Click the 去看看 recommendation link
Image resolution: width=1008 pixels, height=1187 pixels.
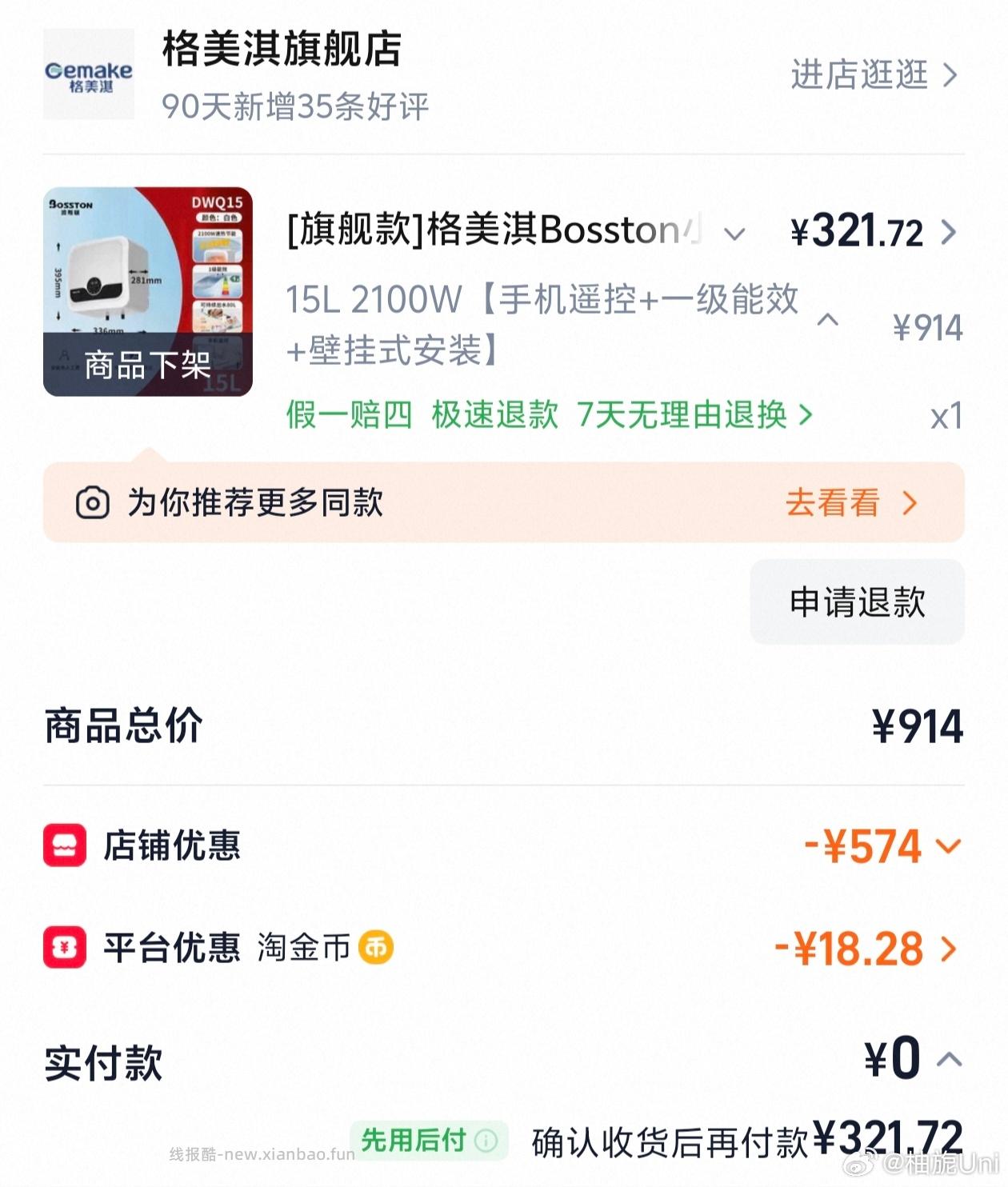tap(832, 502)
